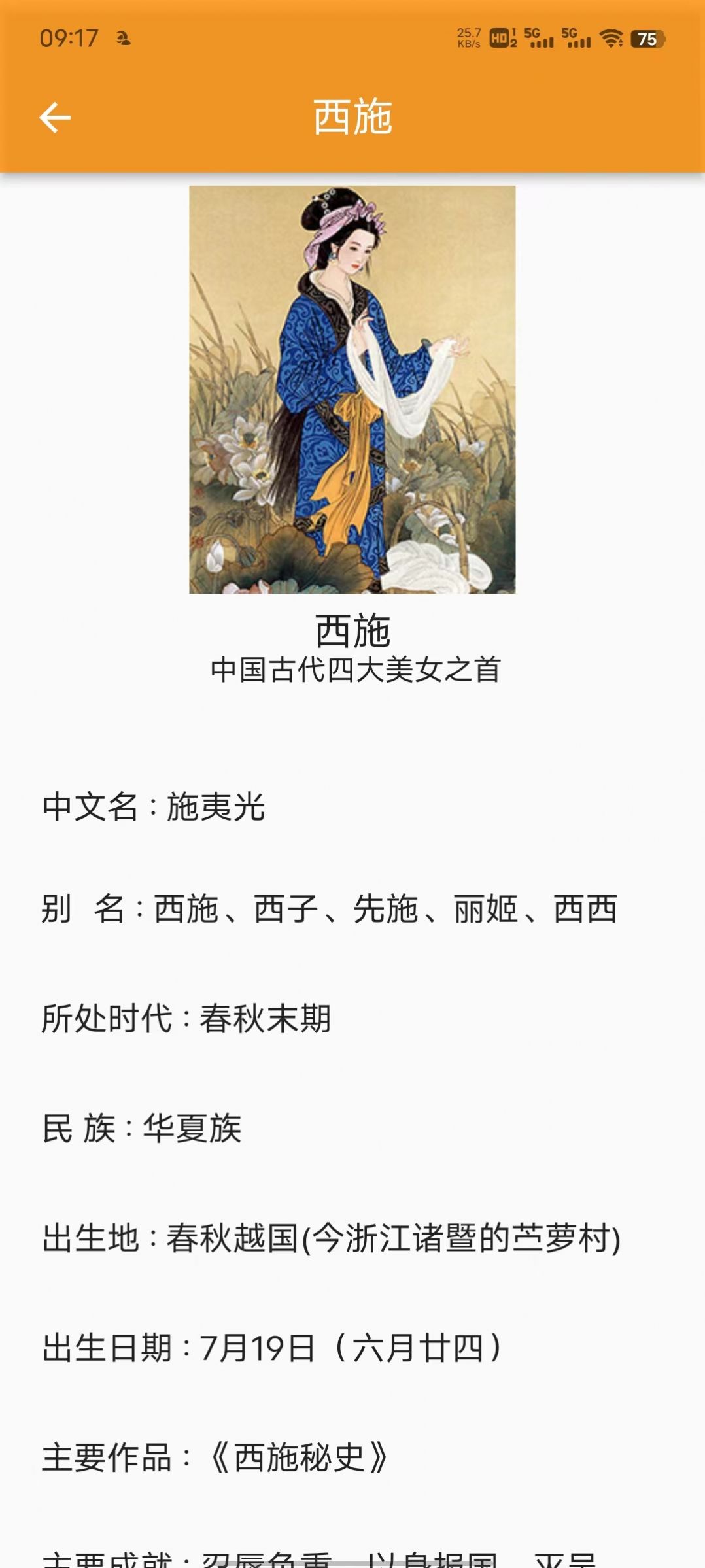The width and height of the screenshot is (705, 1568).
Task: Open the 西施 portrait painting
Action: tap(352, 390)
